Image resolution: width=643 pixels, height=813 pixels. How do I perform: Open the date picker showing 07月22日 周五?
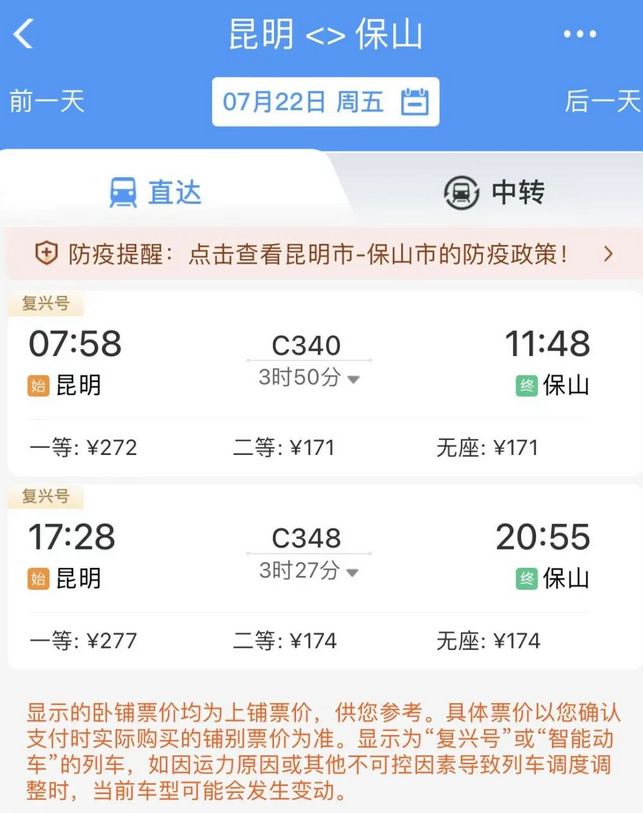[x=325, y=102]
